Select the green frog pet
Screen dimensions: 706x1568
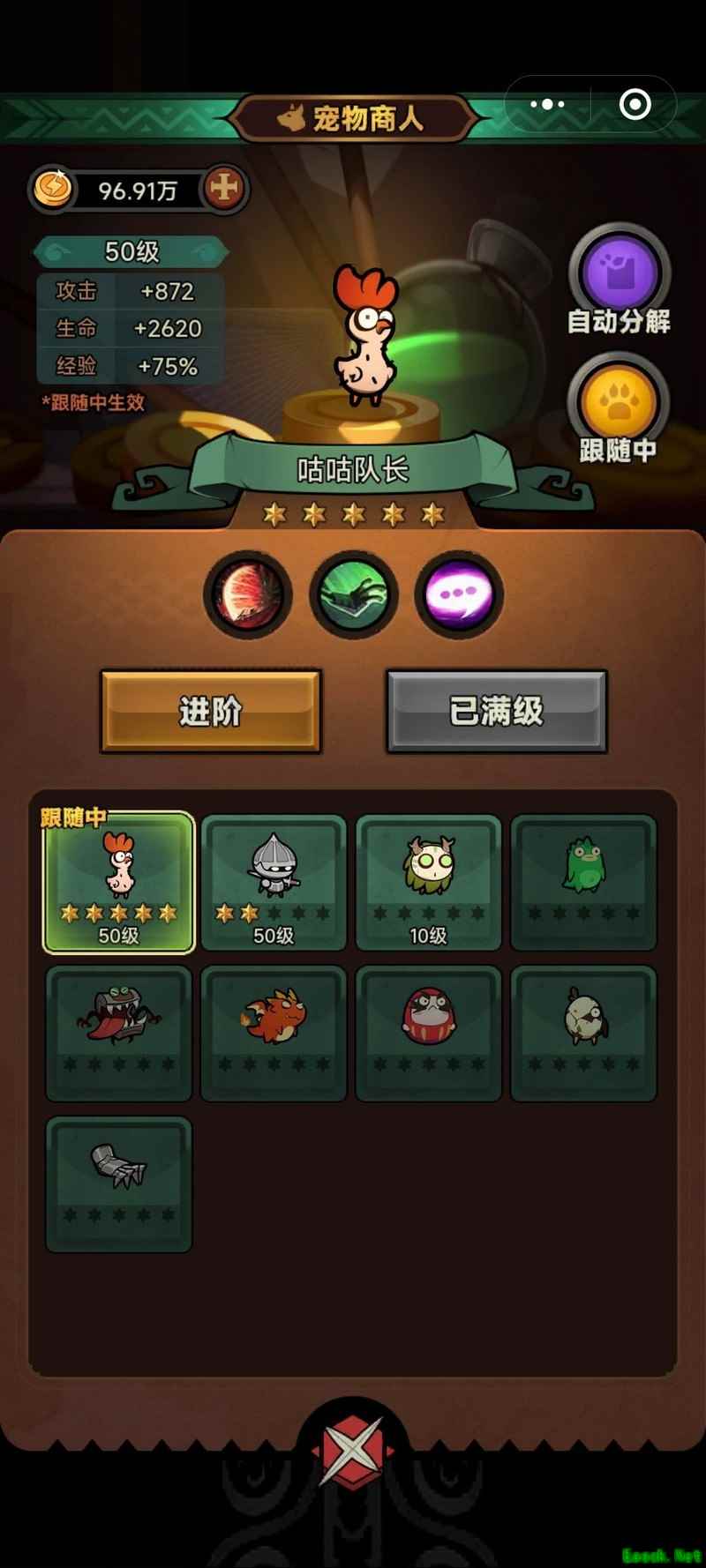coord(583,882)
